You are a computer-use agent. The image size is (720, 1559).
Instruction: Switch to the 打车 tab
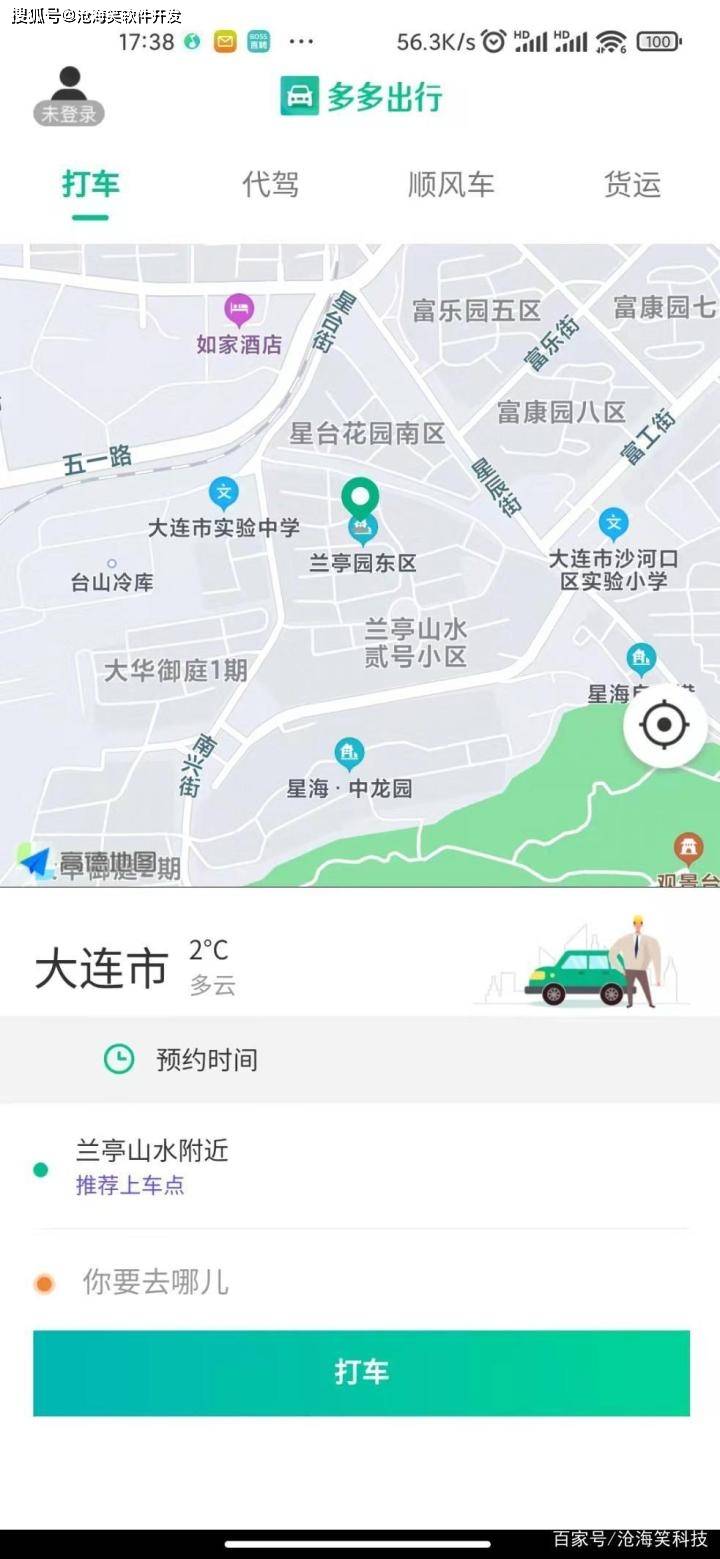(90, 185)
